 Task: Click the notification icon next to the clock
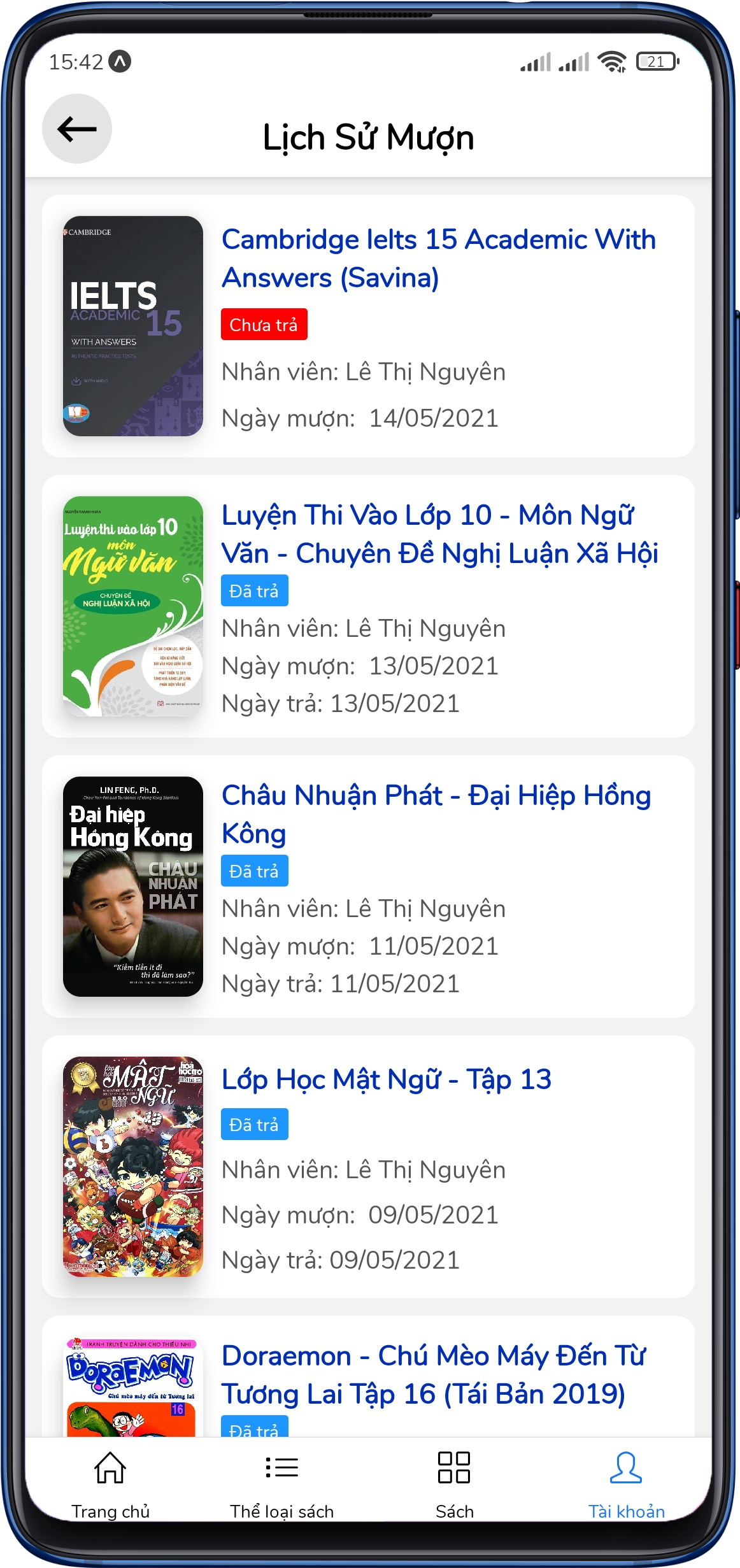pos(121,61)
